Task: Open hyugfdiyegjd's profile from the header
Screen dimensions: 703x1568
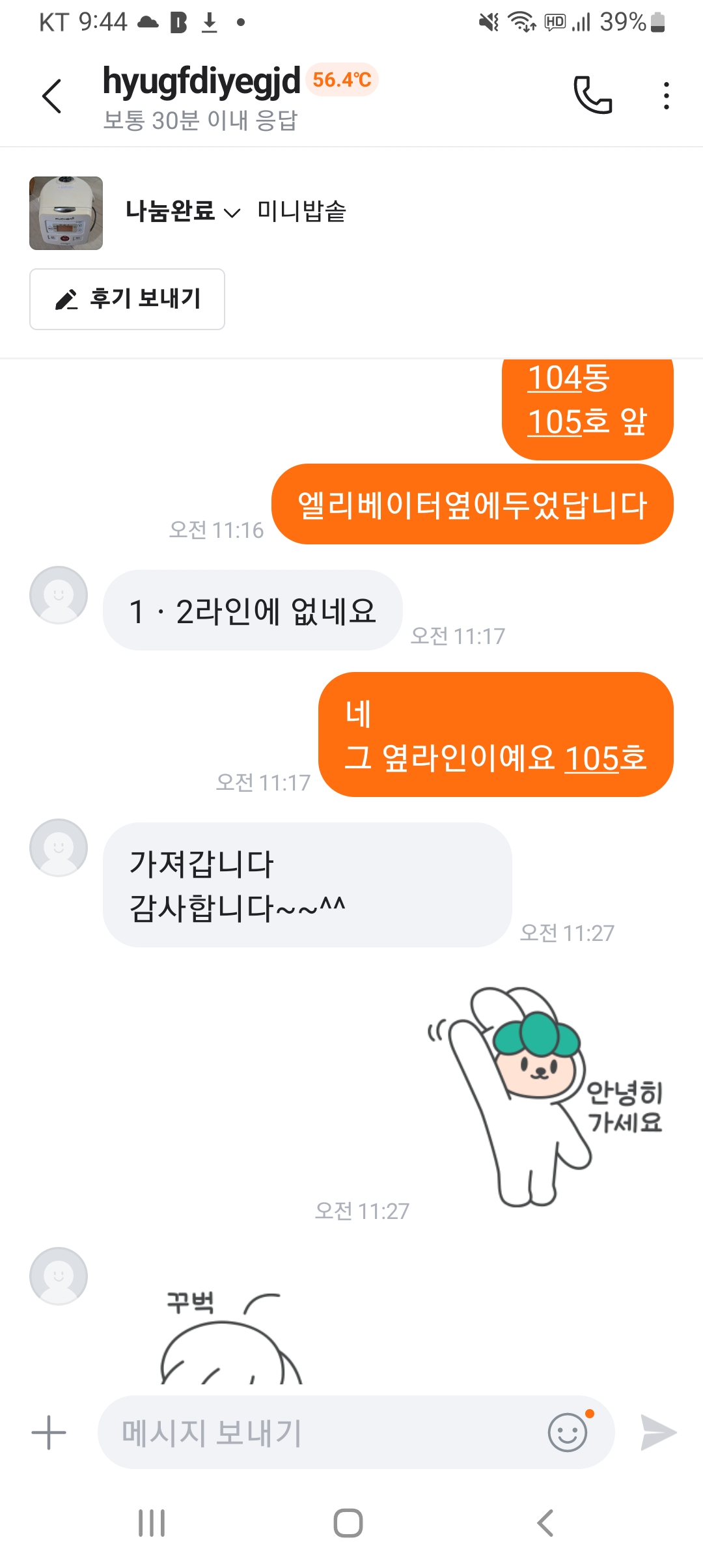Action: pos(202,81)
